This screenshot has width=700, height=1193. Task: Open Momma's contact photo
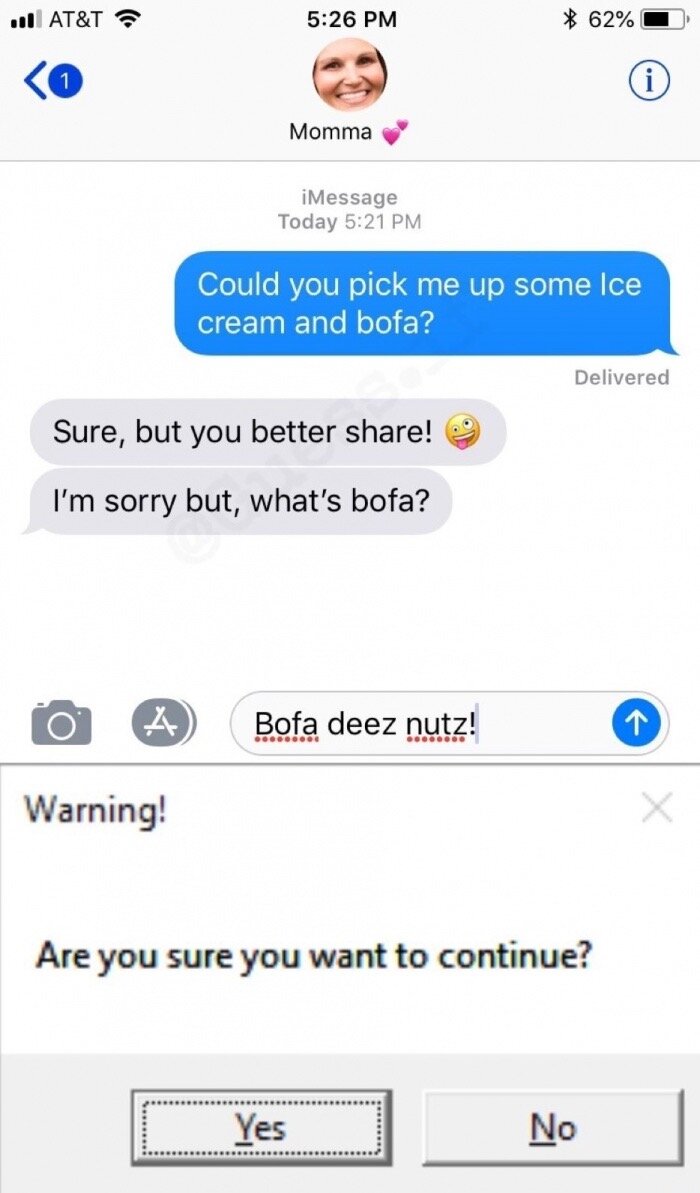[x=349, y=75]
